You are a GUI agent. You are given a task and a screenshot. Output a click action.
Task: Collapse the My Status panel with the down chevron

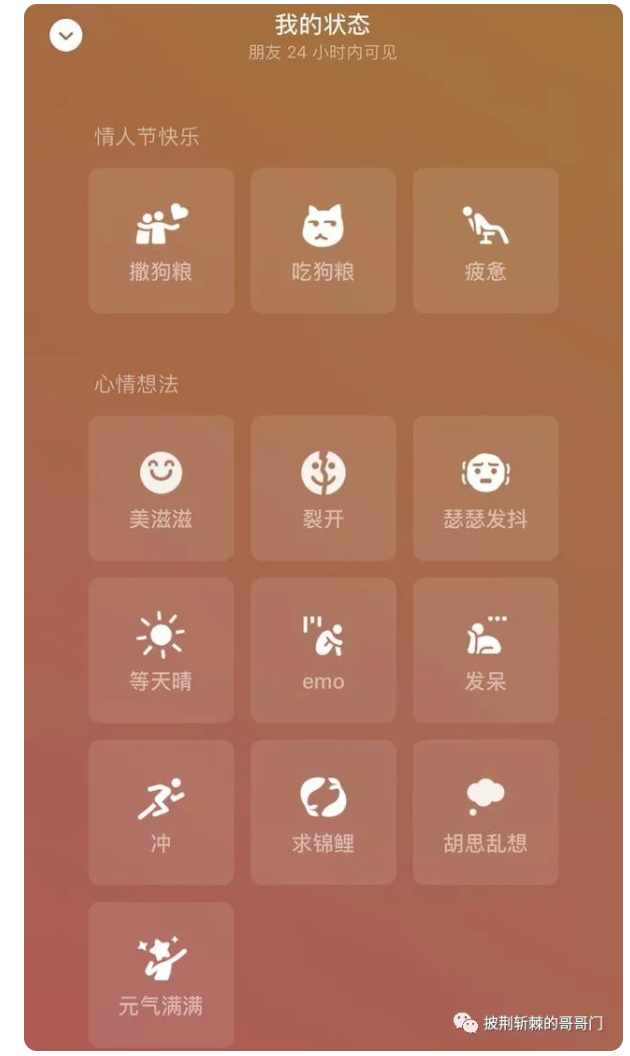point(66,36)
